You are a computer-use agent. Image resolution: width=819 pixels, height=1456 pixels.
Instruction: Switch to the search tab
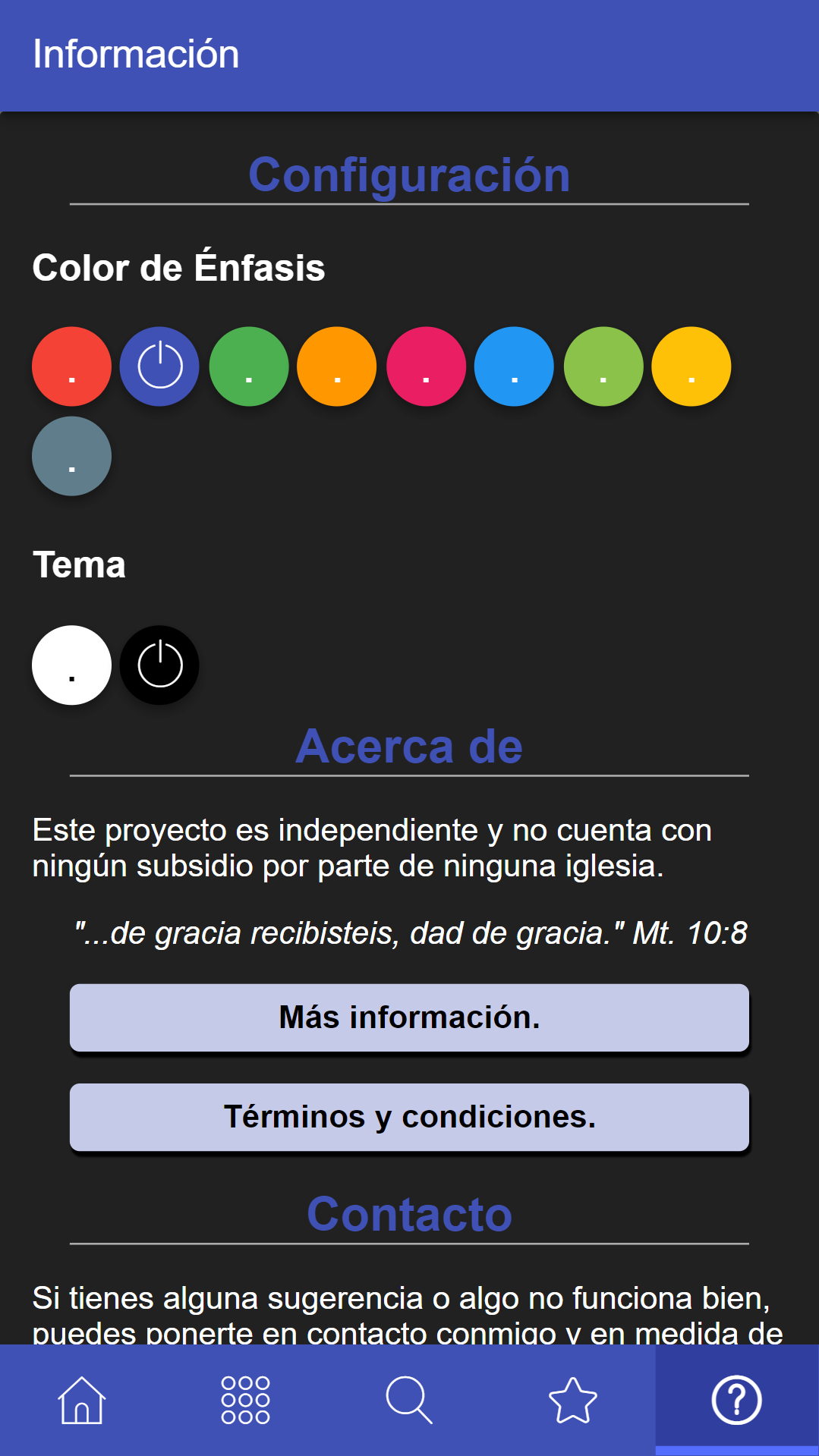pyautogui.click(x=409, y=1400)
